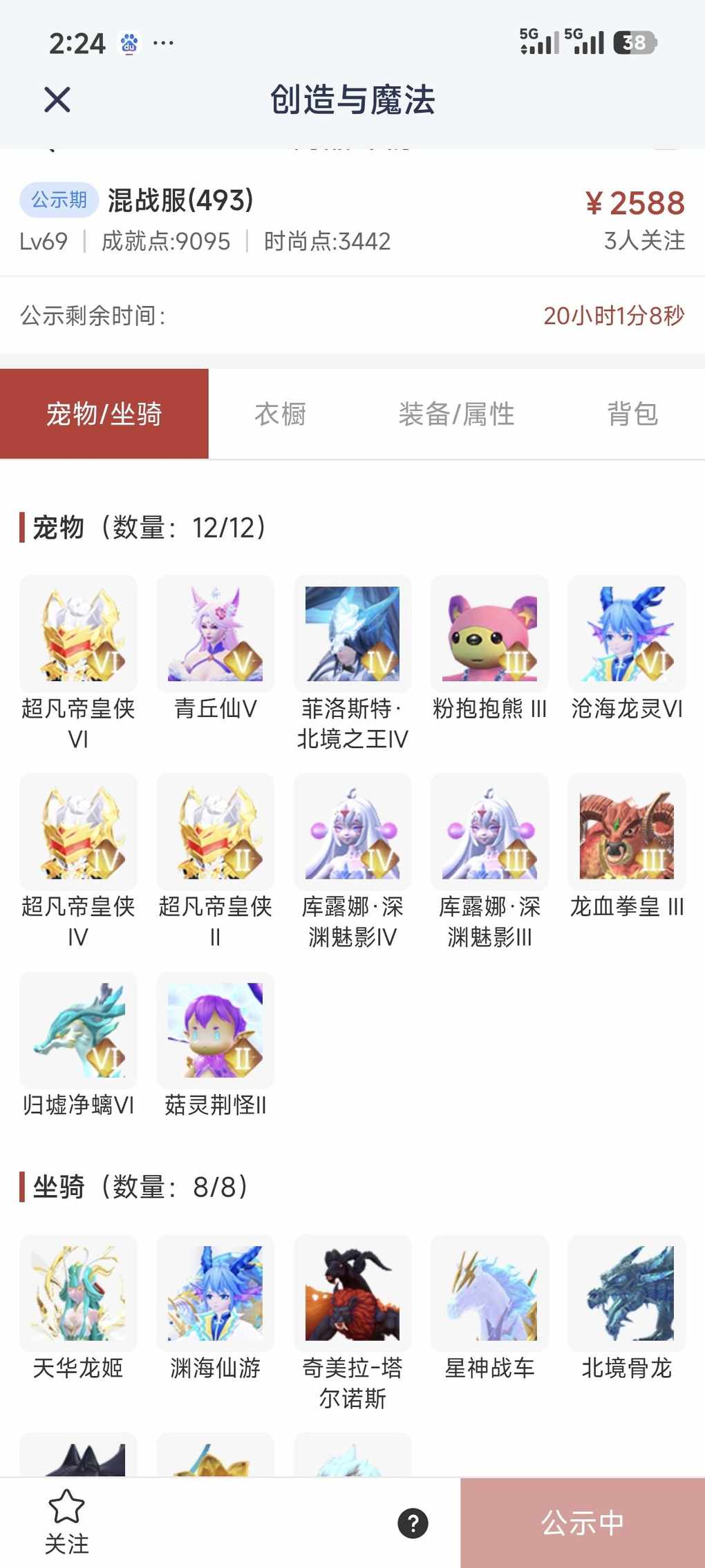View 菲洛斯特·北境之王IV pet details
The width and height of the screenshot is (705, 1568).
pyautogui.click(x=352, y=634)
